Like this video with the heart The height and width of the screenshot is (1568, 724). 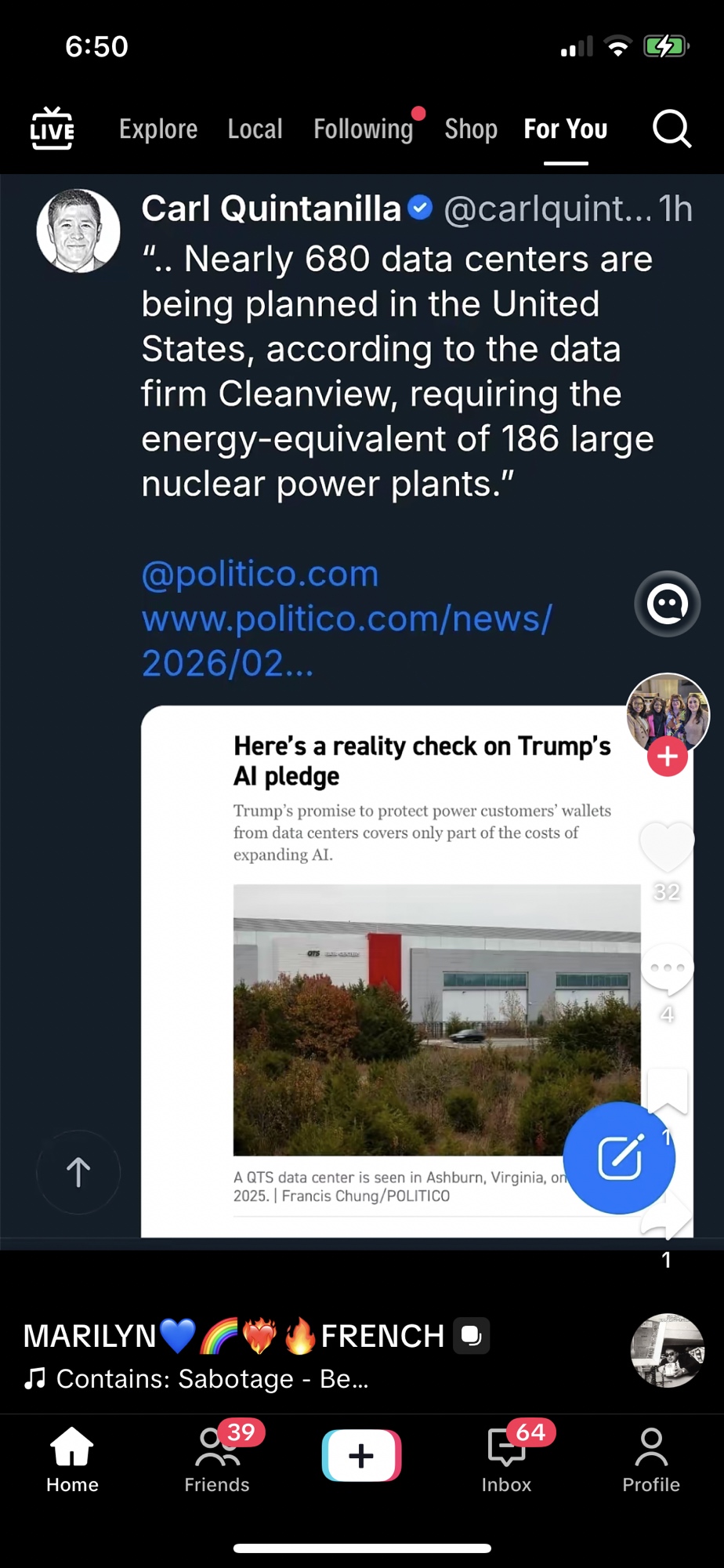[667, 847]
